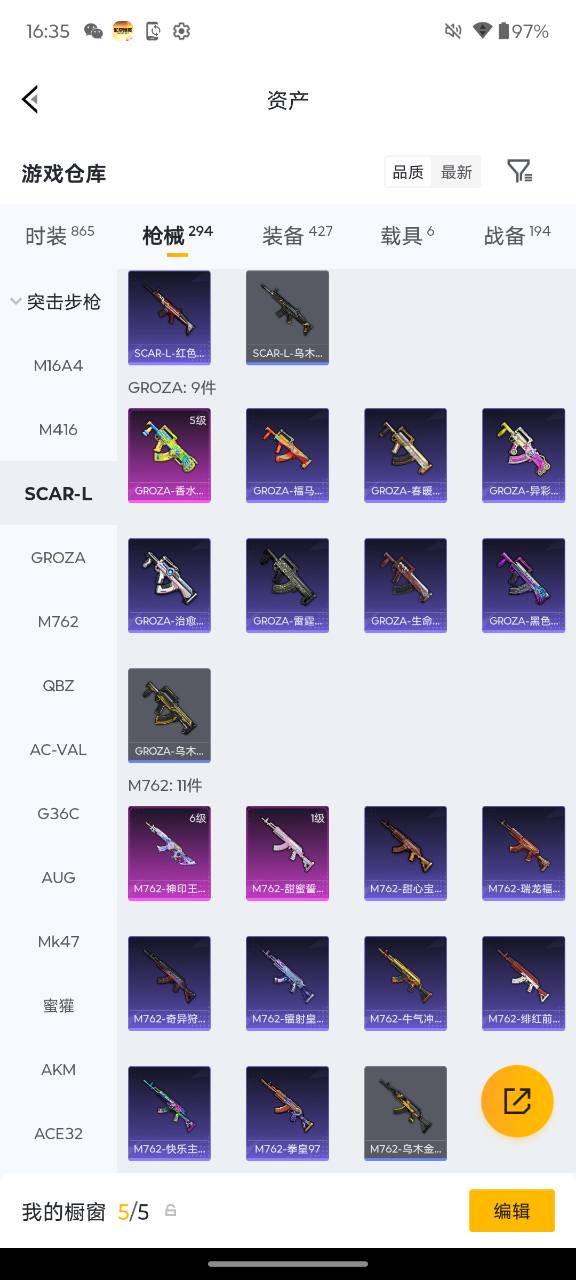Open the GROZA-香水 level 5 skin
576x1280 pixels.
[x=169, y=455]
